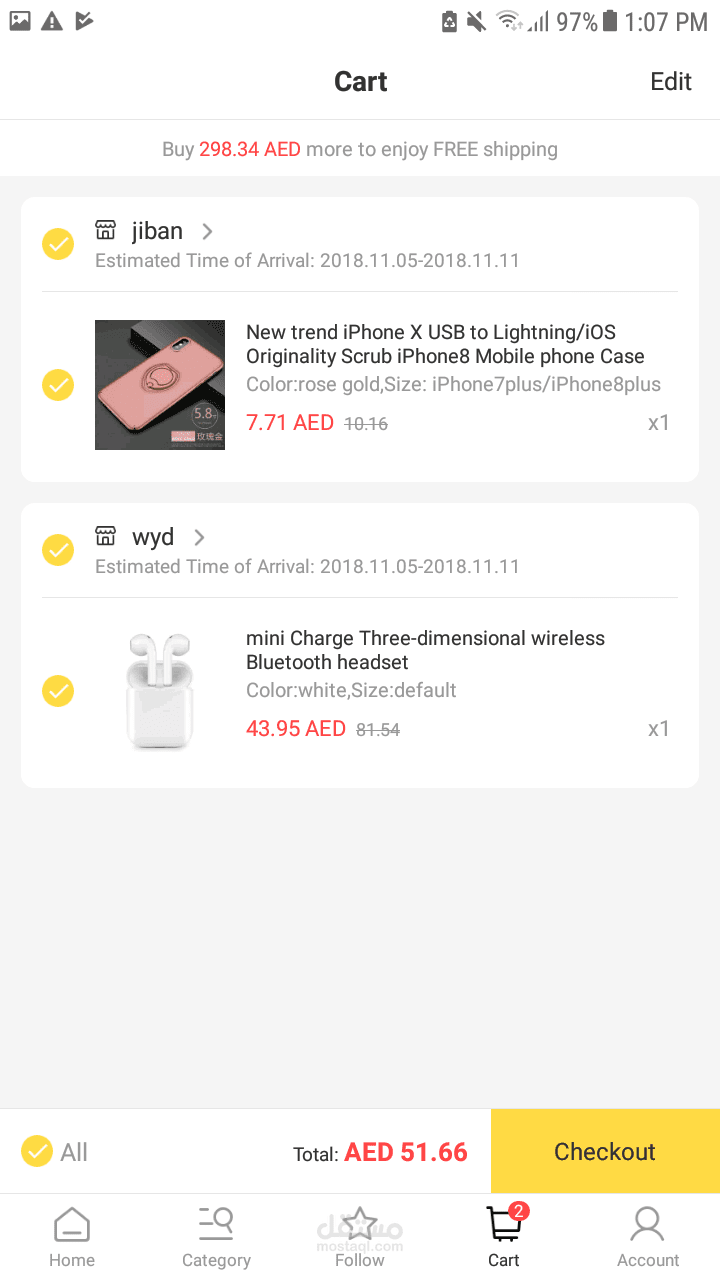Open the wyd store page
The height and width of the screenshot is (1280, 720).
tap(153, 537)
